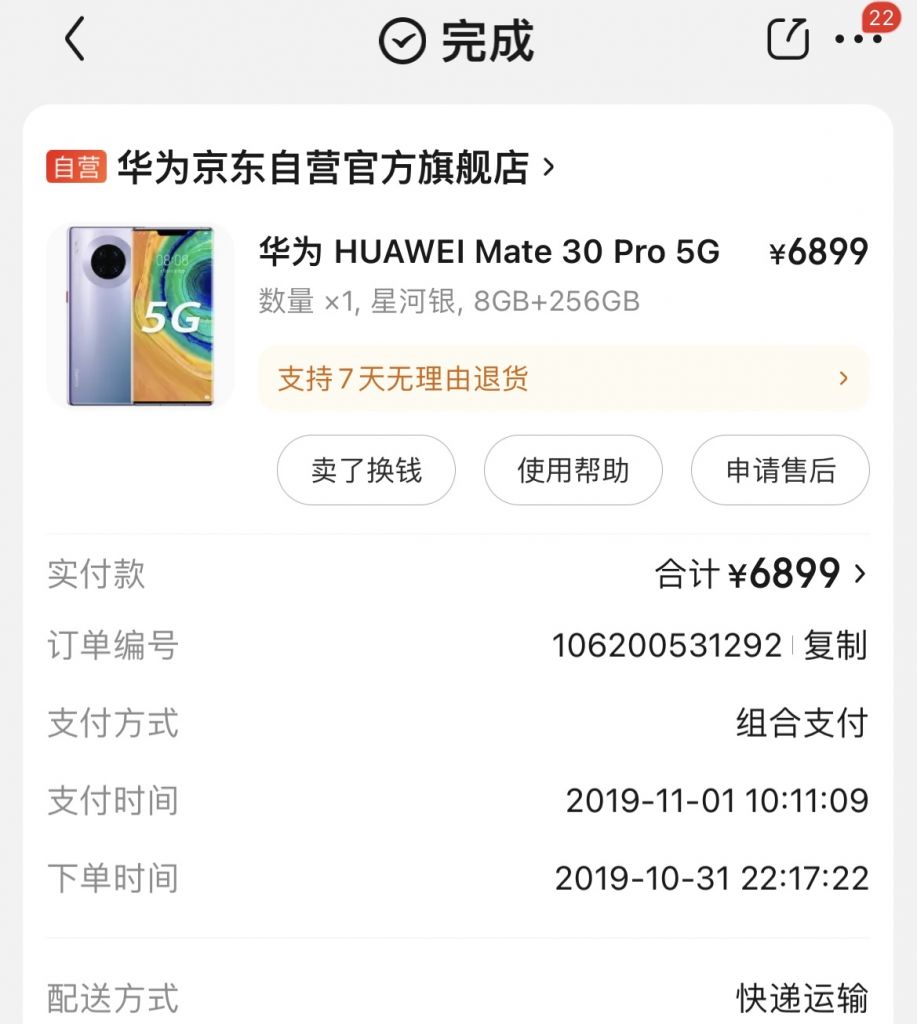Click the checkmark inside 完成 title circle
Viewport: 917px width, 1024px height.
(x=401, y=40)
